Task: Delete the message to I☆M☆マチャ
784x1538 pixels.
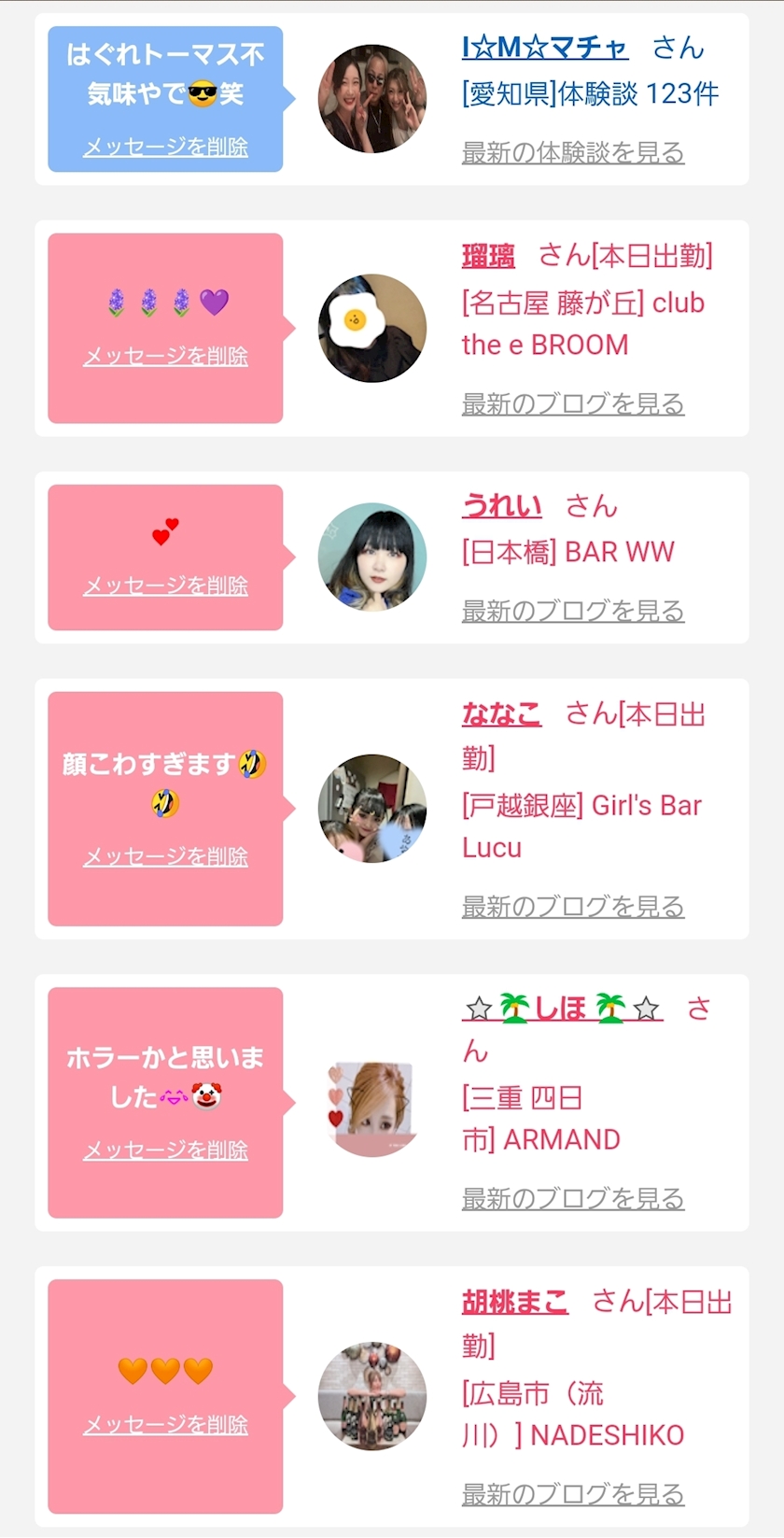Action: [x=165, y=147]
